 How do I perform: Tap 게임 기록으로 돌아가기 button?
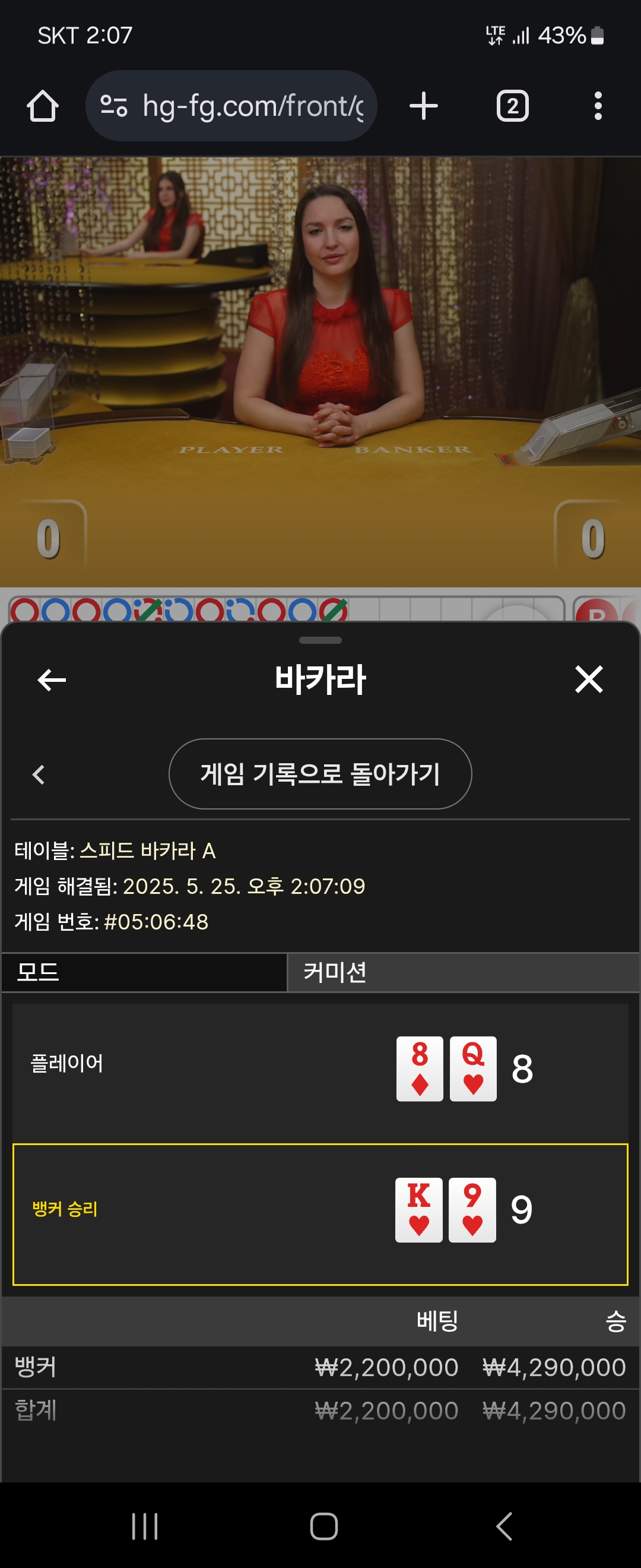pyautogui.click(x=320, y=774)
